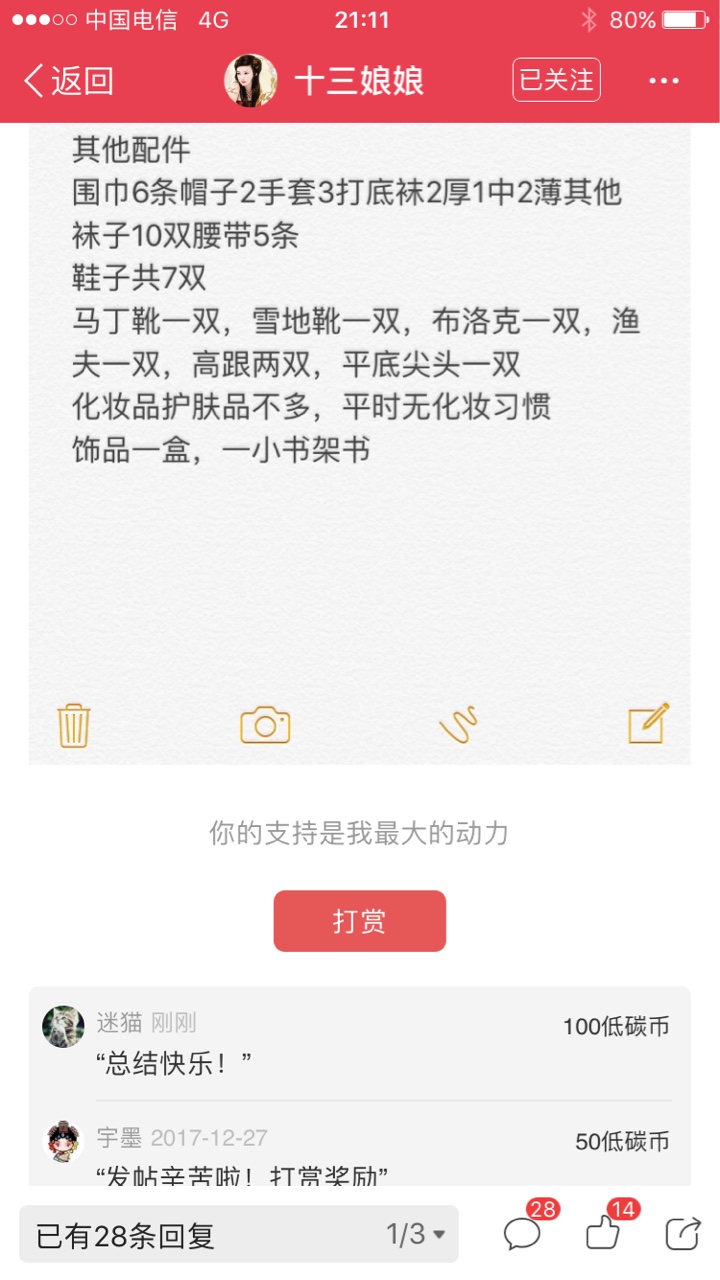Open 十三娘娘's profile avatar
The height and width of the screenshot is (1280, 720).
point(250,81)
